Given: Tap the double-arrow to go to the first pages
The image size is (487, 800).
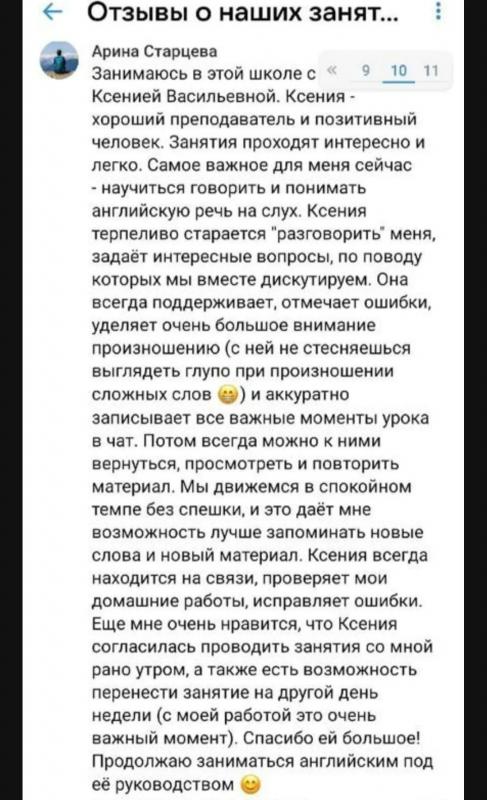Looking at the screenshot, I should (333, 70).
